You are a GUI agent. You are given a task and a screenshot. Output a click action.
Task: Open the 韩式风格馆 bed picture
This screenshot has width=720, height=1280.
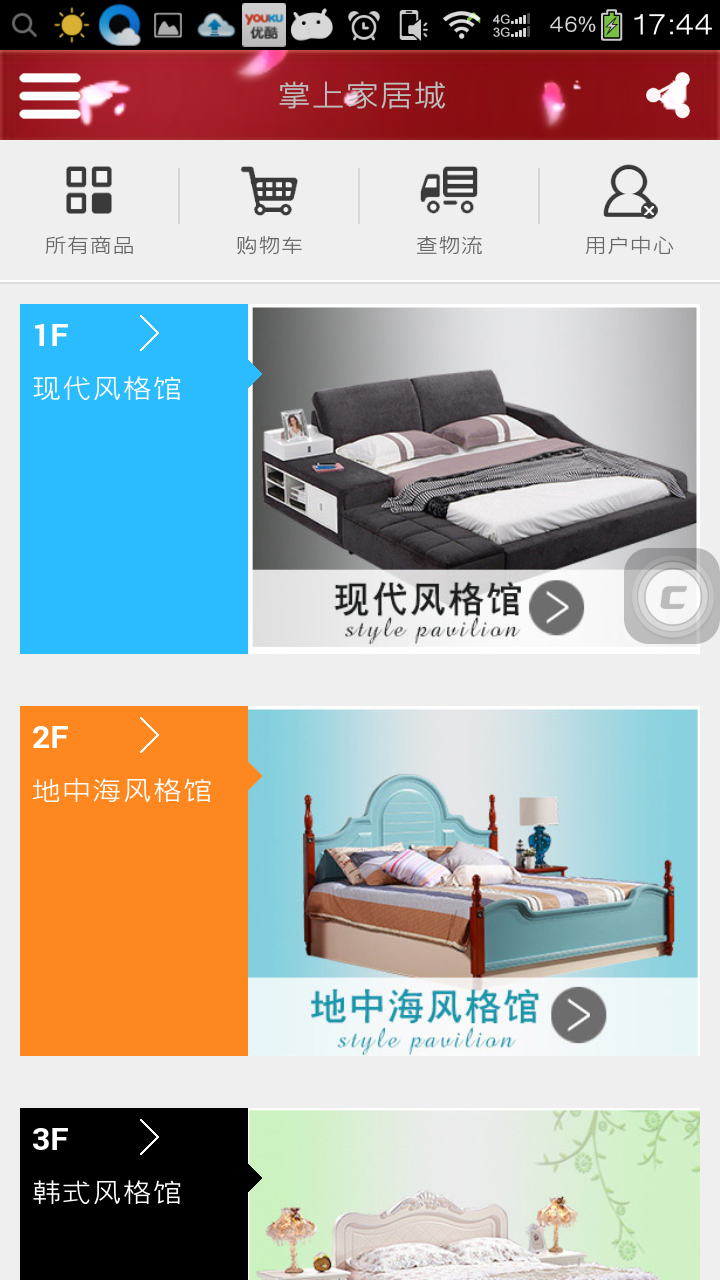click(x=473, y=1195)
